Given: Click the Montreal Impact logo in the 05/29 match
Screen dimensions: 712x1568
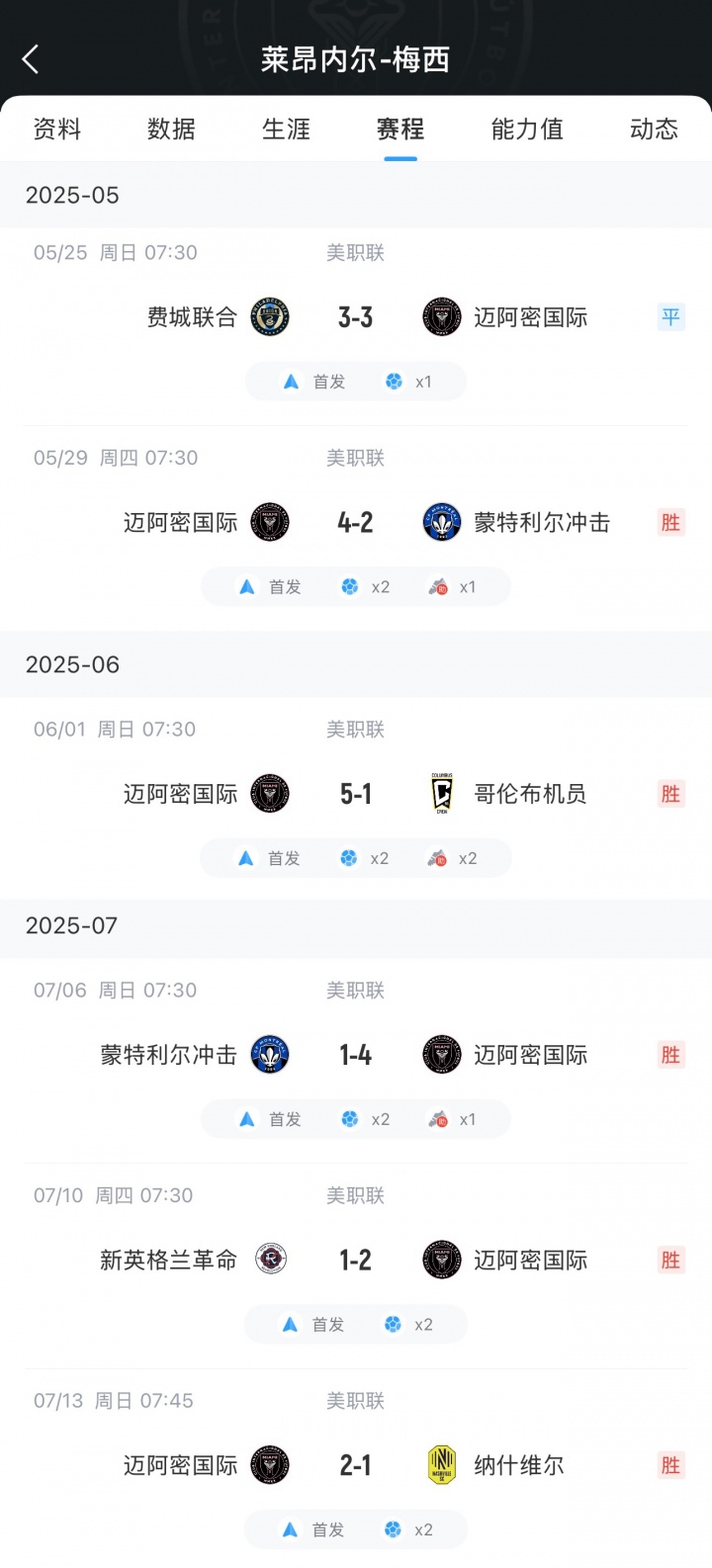Looking at the screenshot, I should 440,522.
